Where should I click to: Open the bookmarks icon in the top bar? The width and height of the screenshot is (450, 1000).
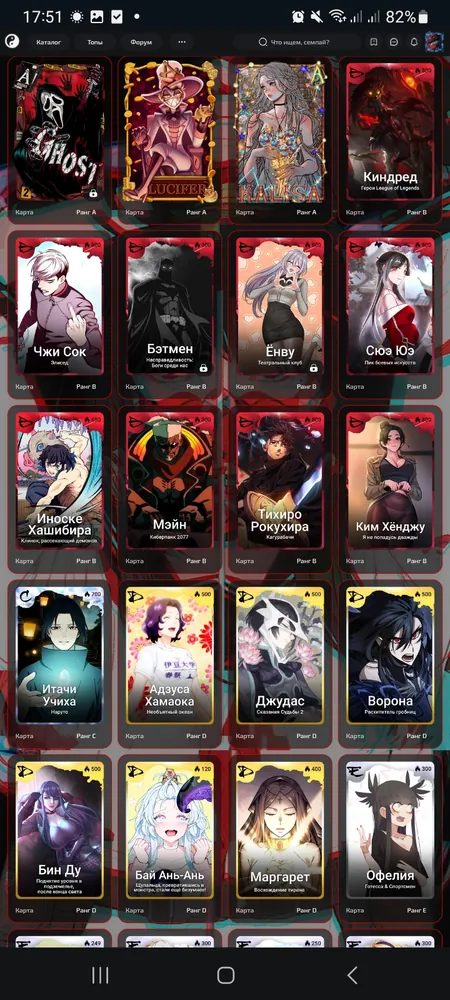pos(374,42)
